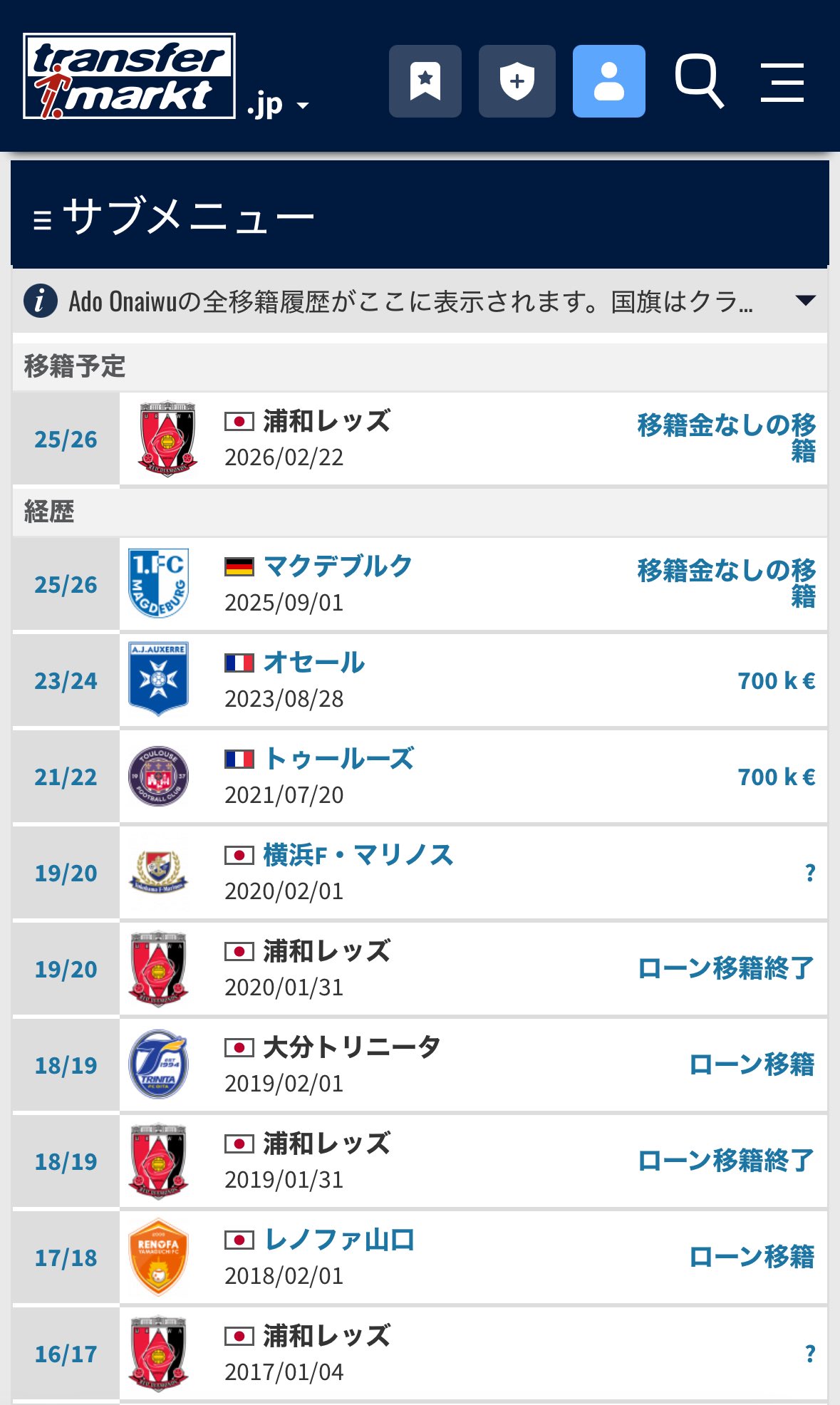Open the ローン移籍 detail for レノファ山口

coord(752,1258)
